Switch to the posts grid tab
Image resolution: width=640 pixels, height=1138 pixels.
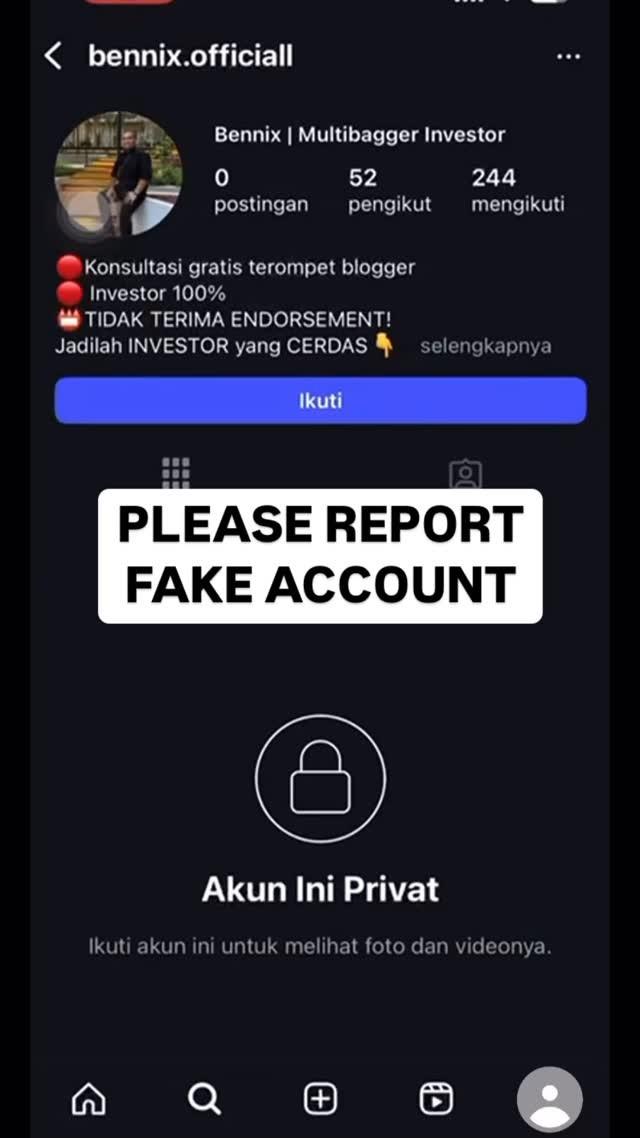click(x=175, y=472)
